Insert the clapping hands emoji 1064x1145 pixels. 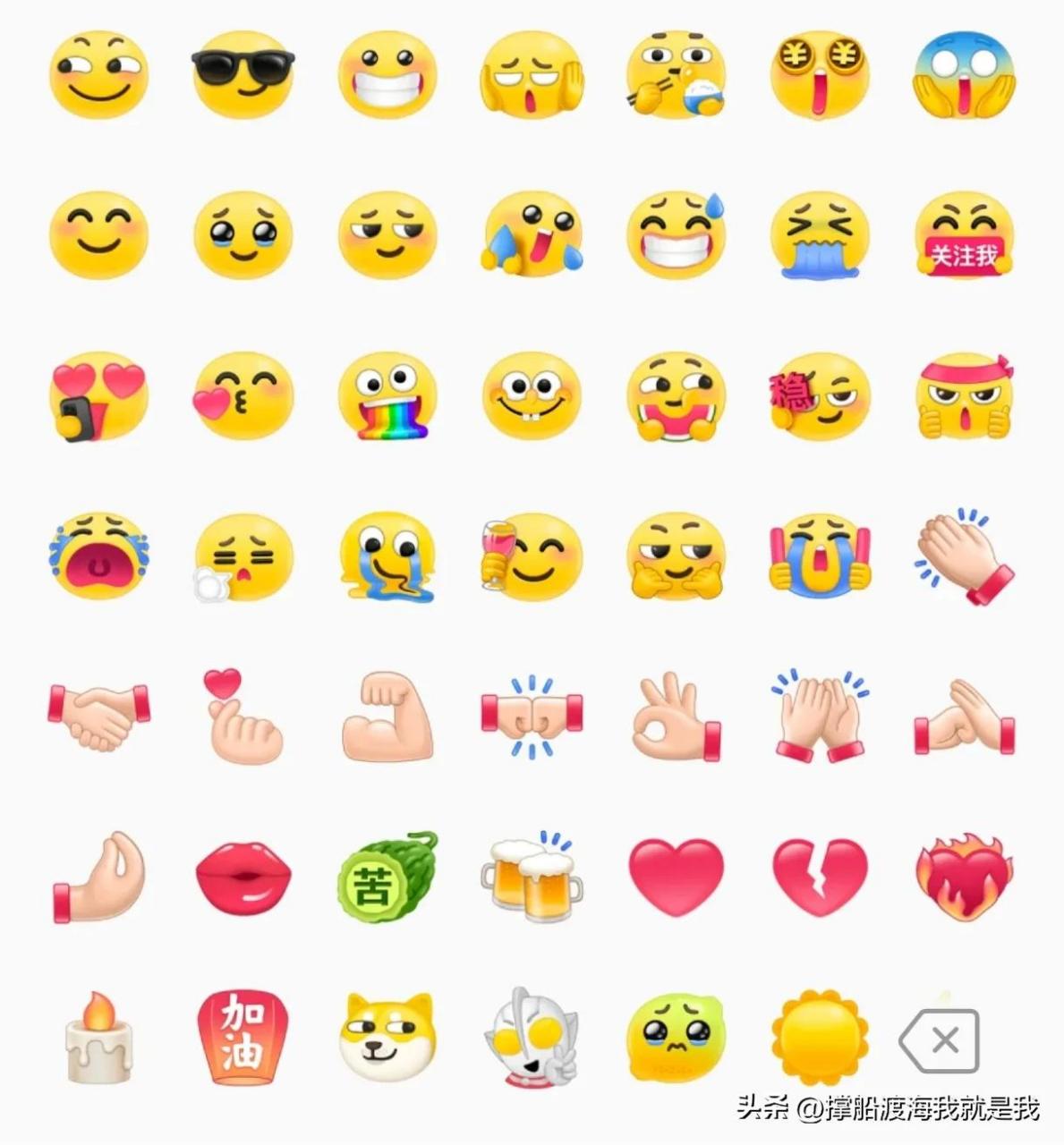(965, 555)
